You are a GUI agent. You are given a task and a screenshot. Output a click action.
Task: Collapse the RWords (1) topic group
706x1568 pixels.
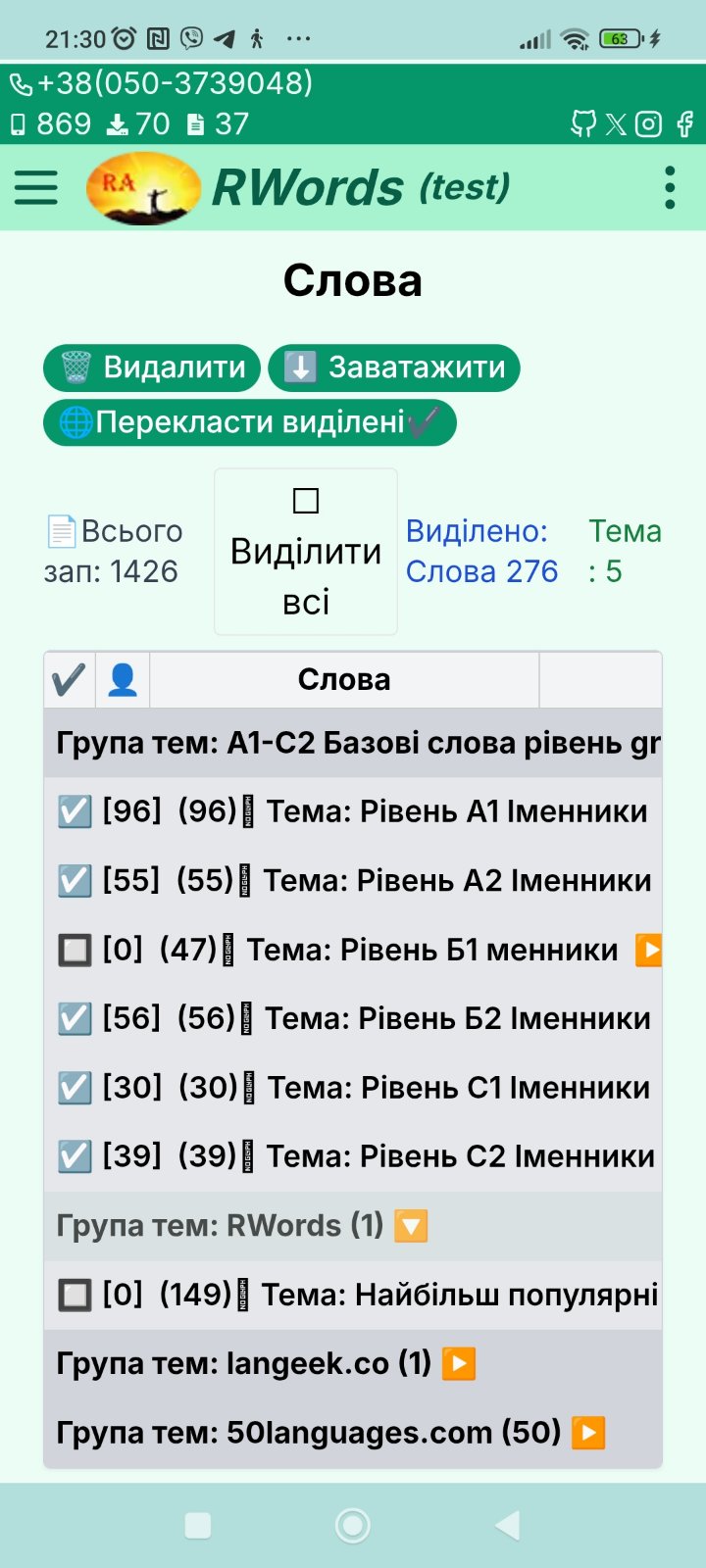tap(411, 1226)
